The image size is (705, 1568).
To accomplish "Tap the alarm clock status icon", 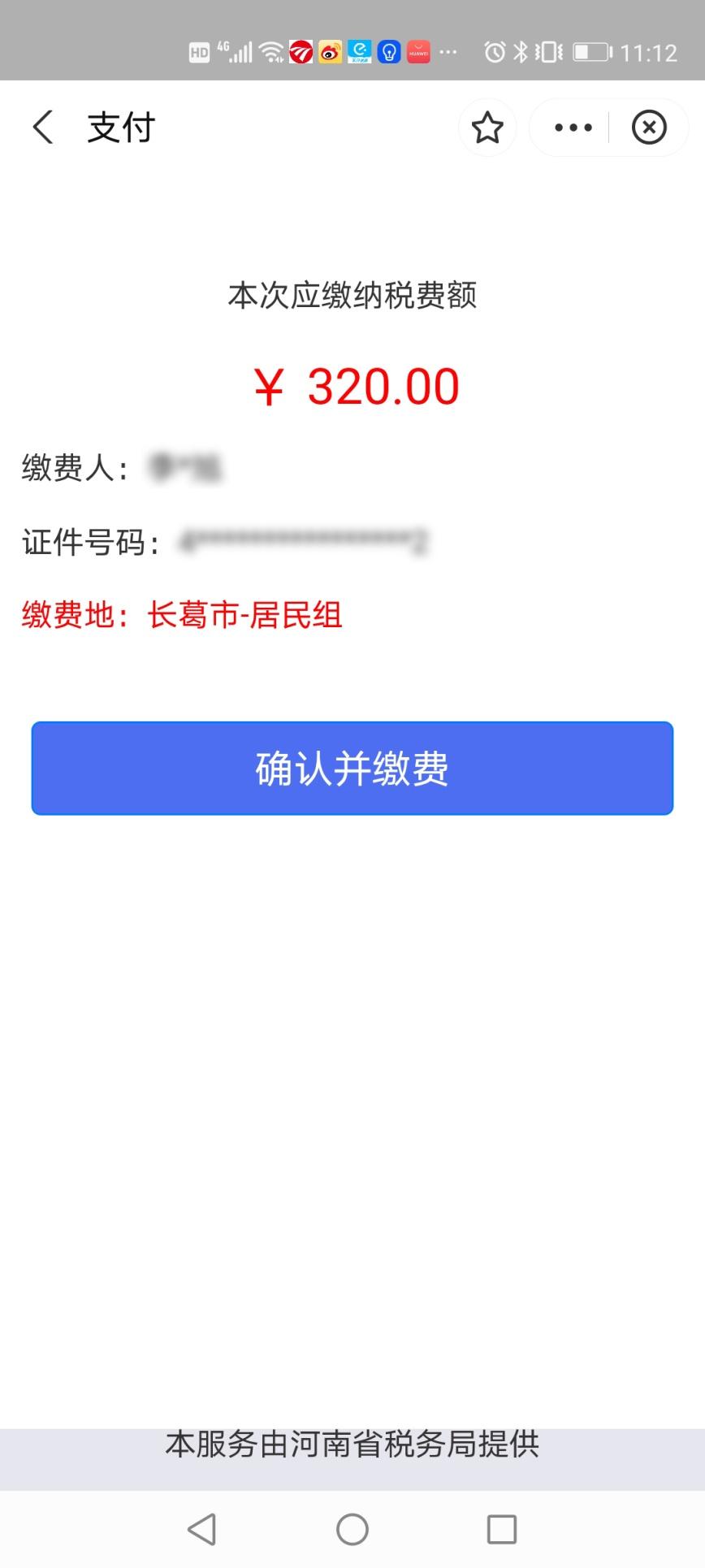I will click(x=494, y=51).
